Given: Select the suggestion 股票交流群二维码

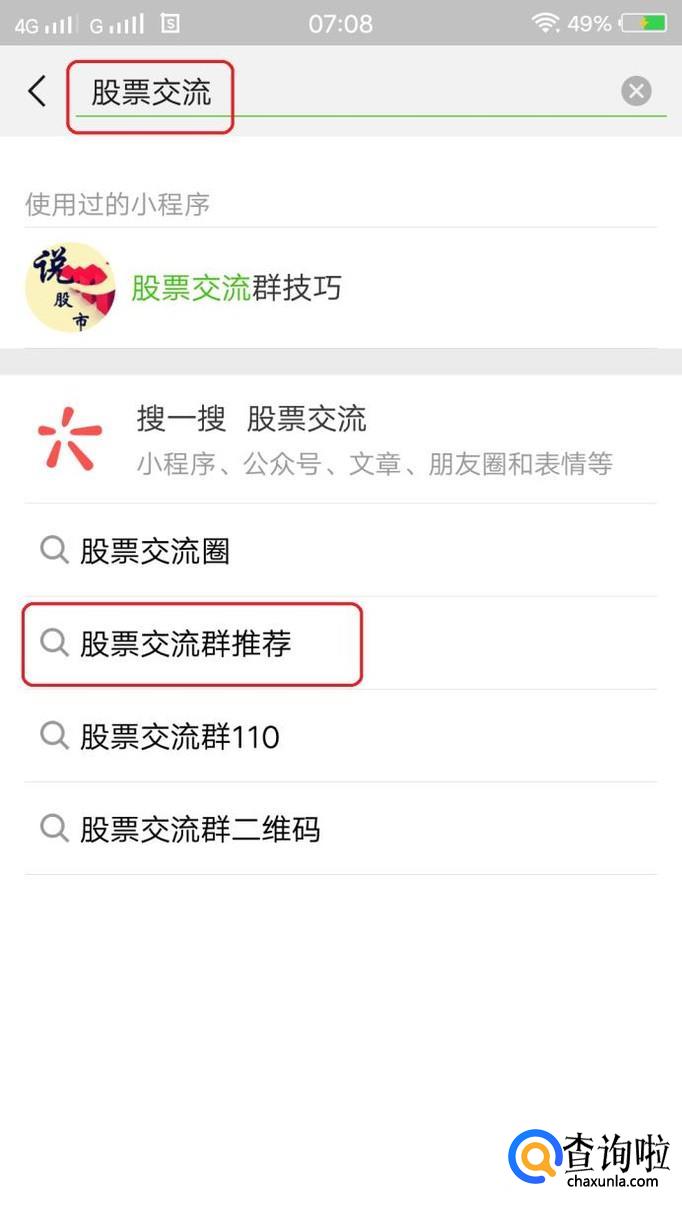Looking at the screenshot, I should click(341, 828).
